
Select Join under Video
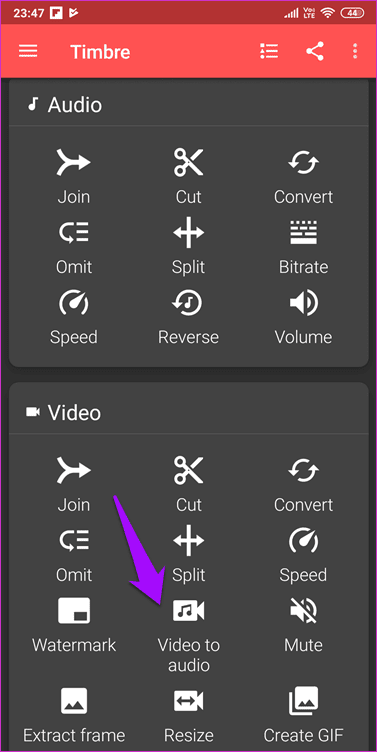coord(73,484)
